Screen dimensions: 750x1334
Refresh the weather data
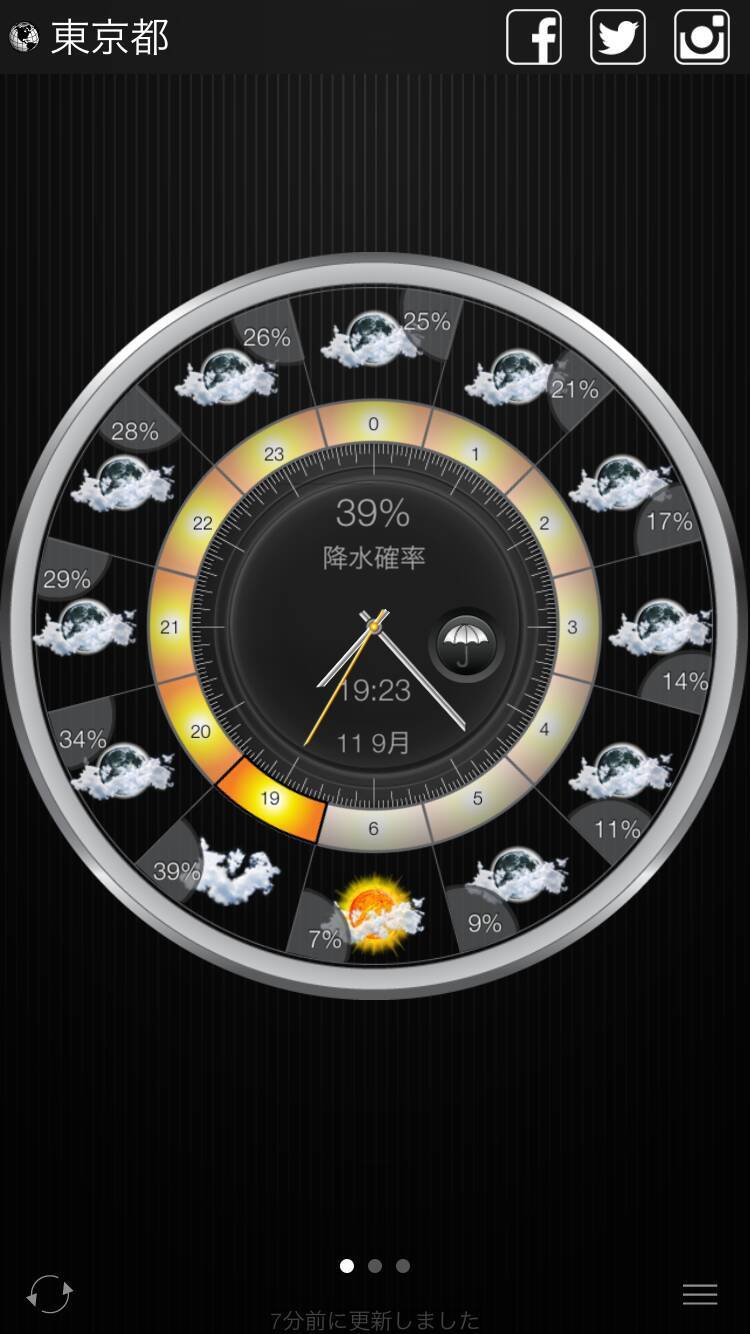49,1293
